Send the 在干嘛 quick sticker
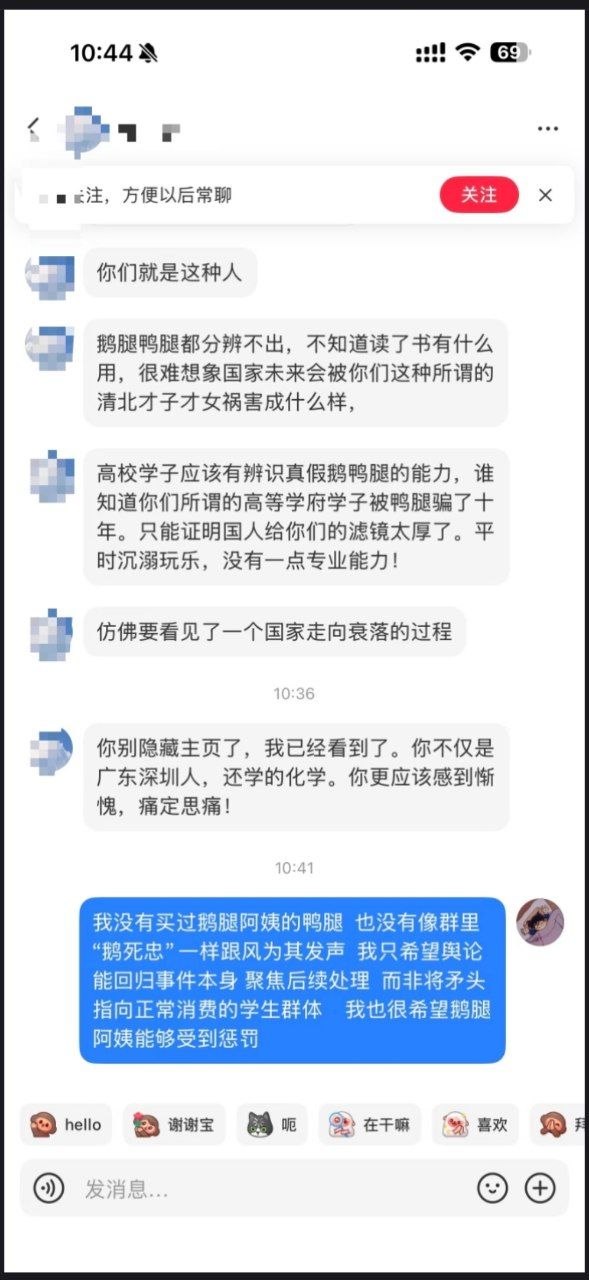Image resolution: width=589 pixels, height=1280 pixels. click(x=370, y=1125)
